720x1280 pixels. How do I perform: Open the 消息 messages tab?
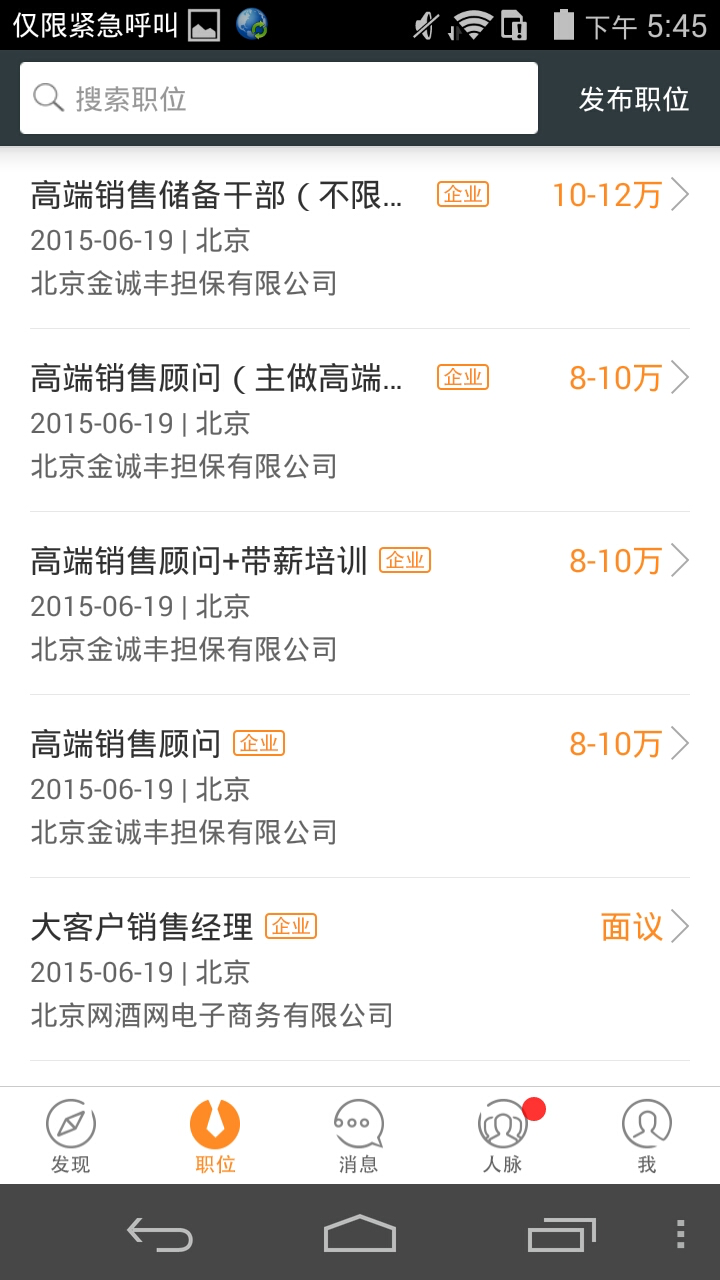(359, 1136)
